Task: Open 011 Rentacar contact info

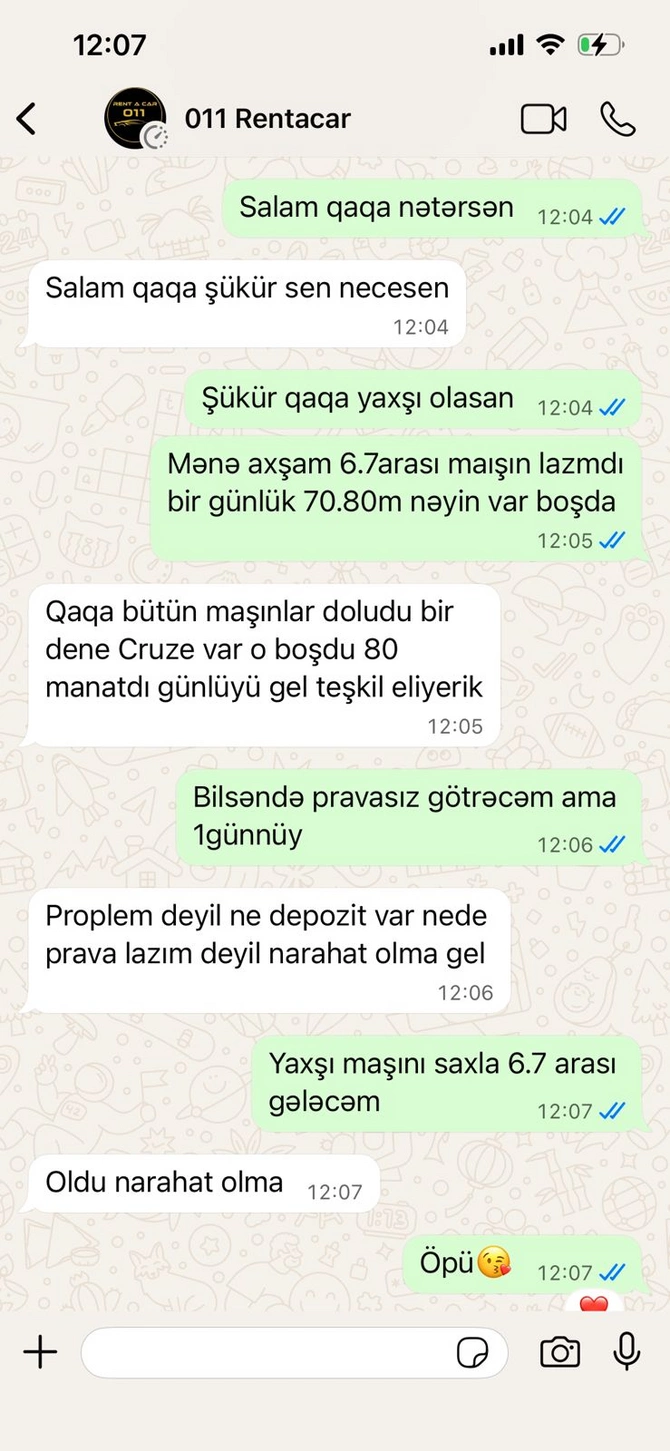Action: click(x=267, y=119)
